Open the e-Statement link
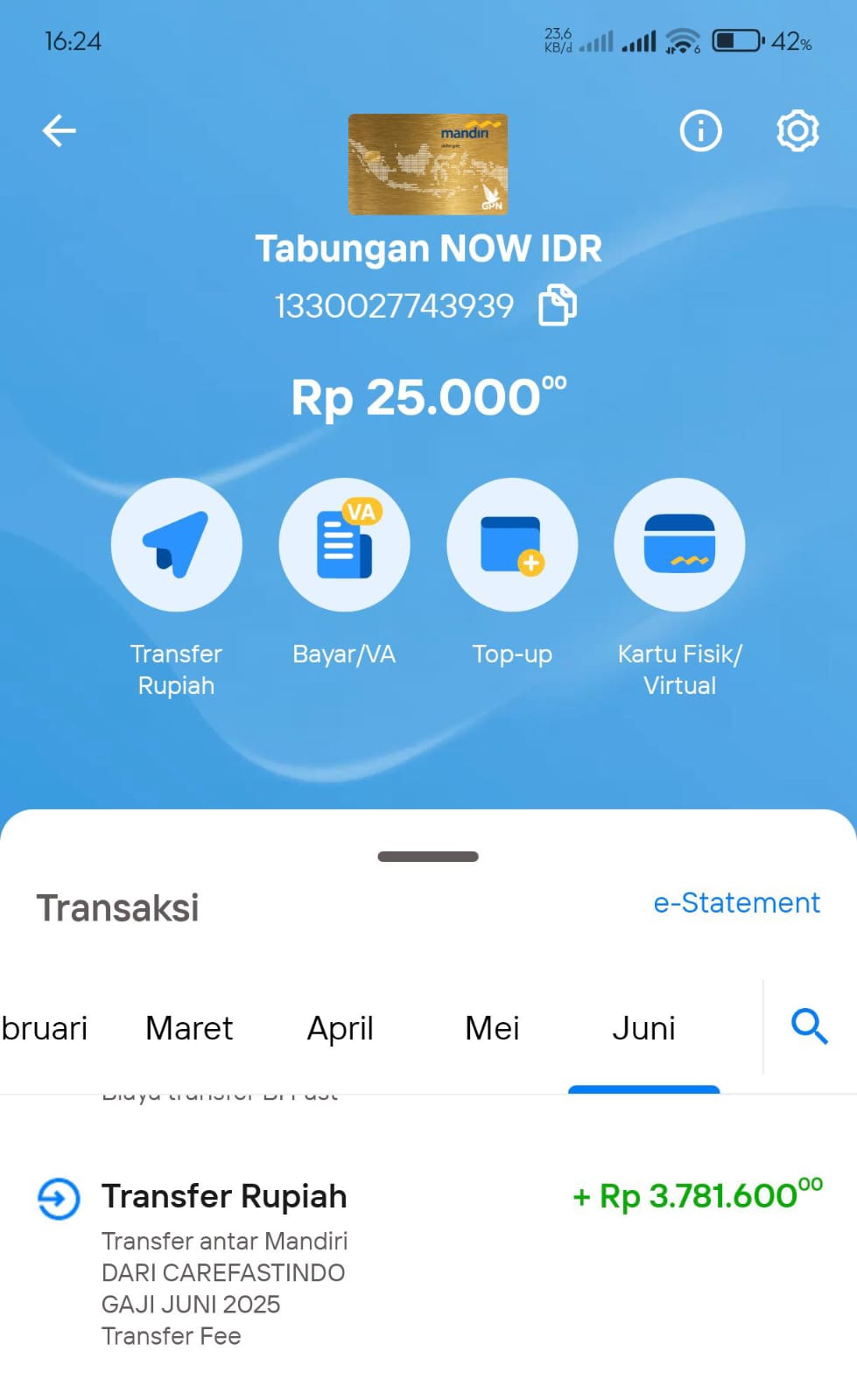Image resolution: width=857 pixels, height=1400 pixels. (736, 902)
